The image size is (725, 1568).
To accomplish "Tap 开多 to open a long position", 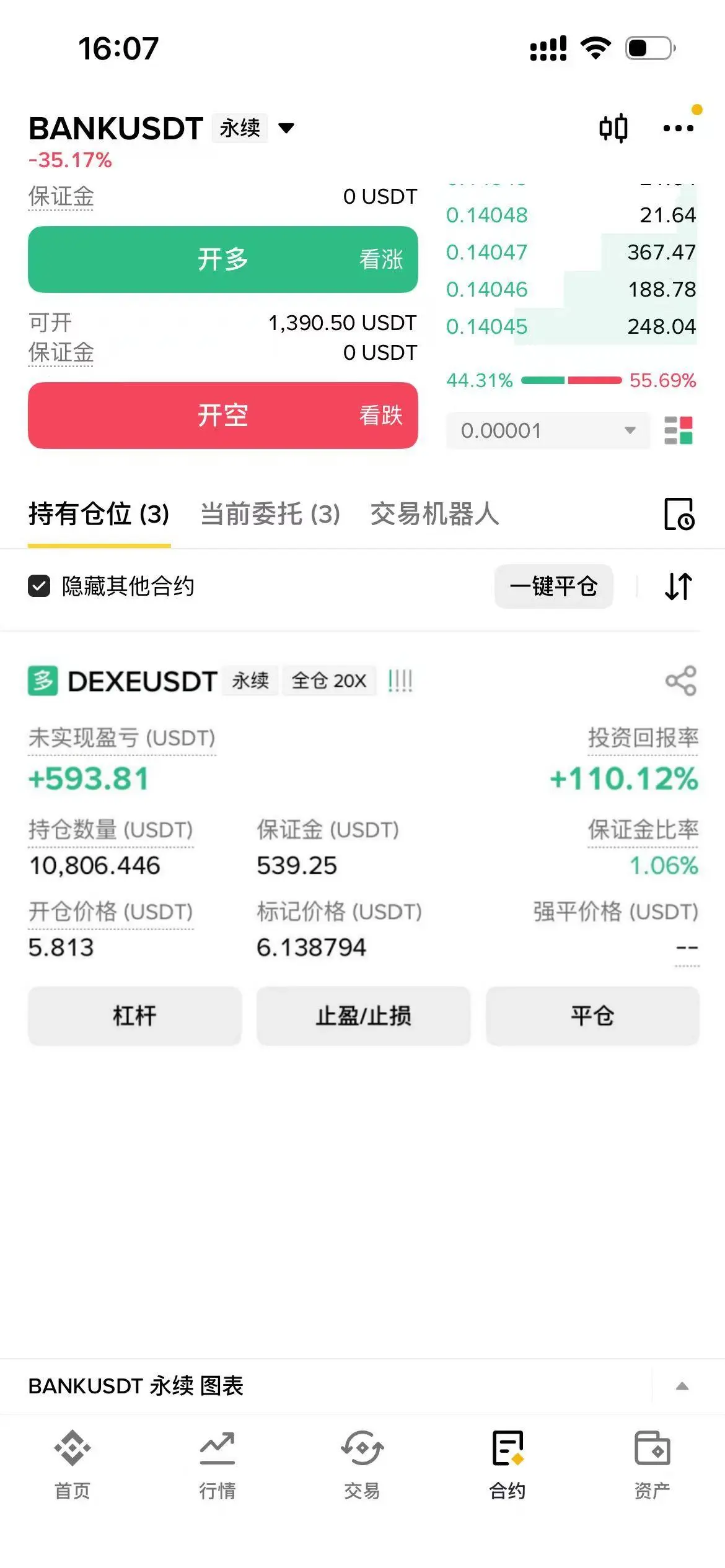I will point(222,259).
